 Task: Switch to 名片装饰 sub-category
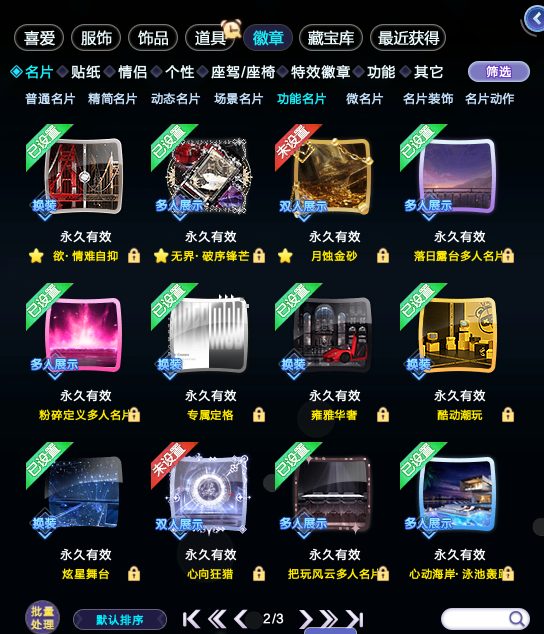428,99
